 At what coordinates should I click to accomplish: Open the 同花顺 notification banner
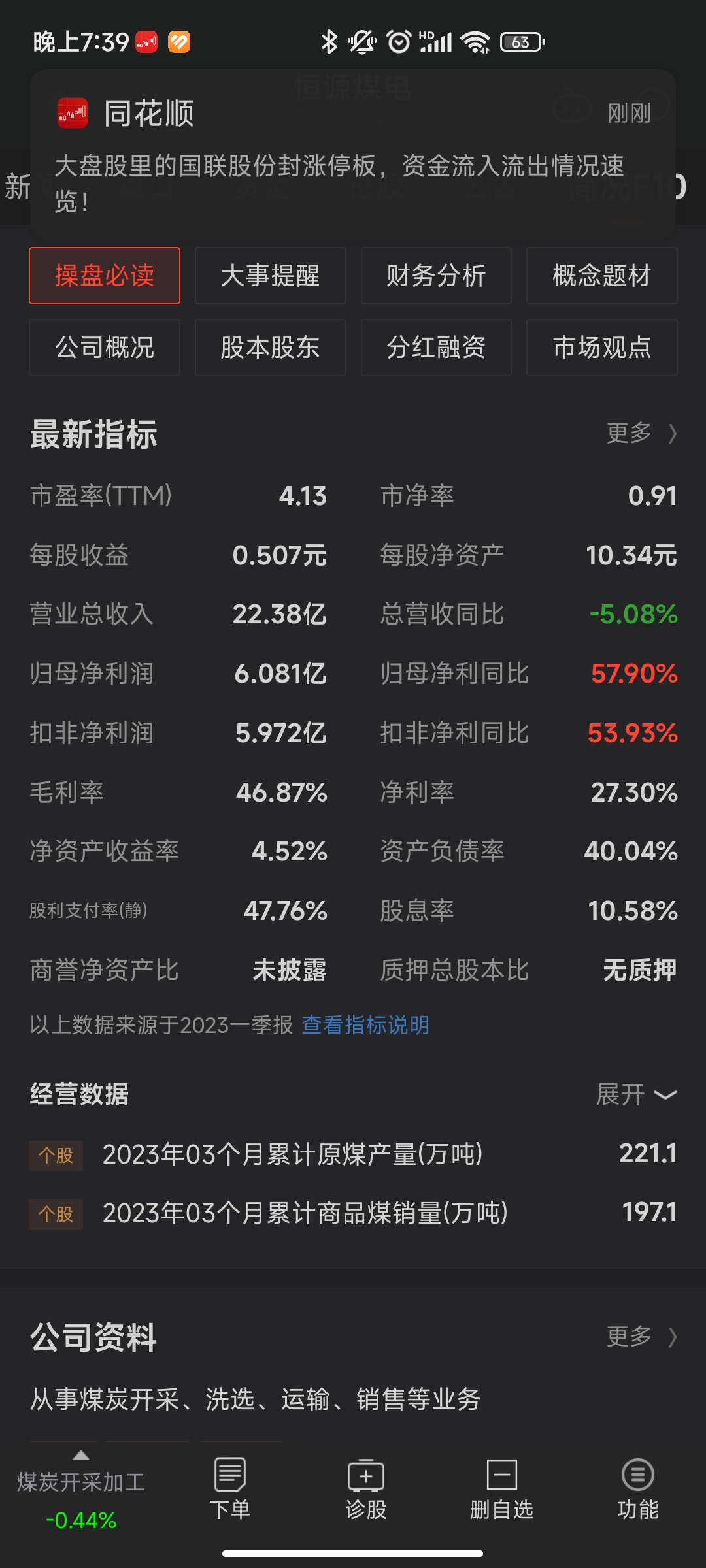pos(353,154)
